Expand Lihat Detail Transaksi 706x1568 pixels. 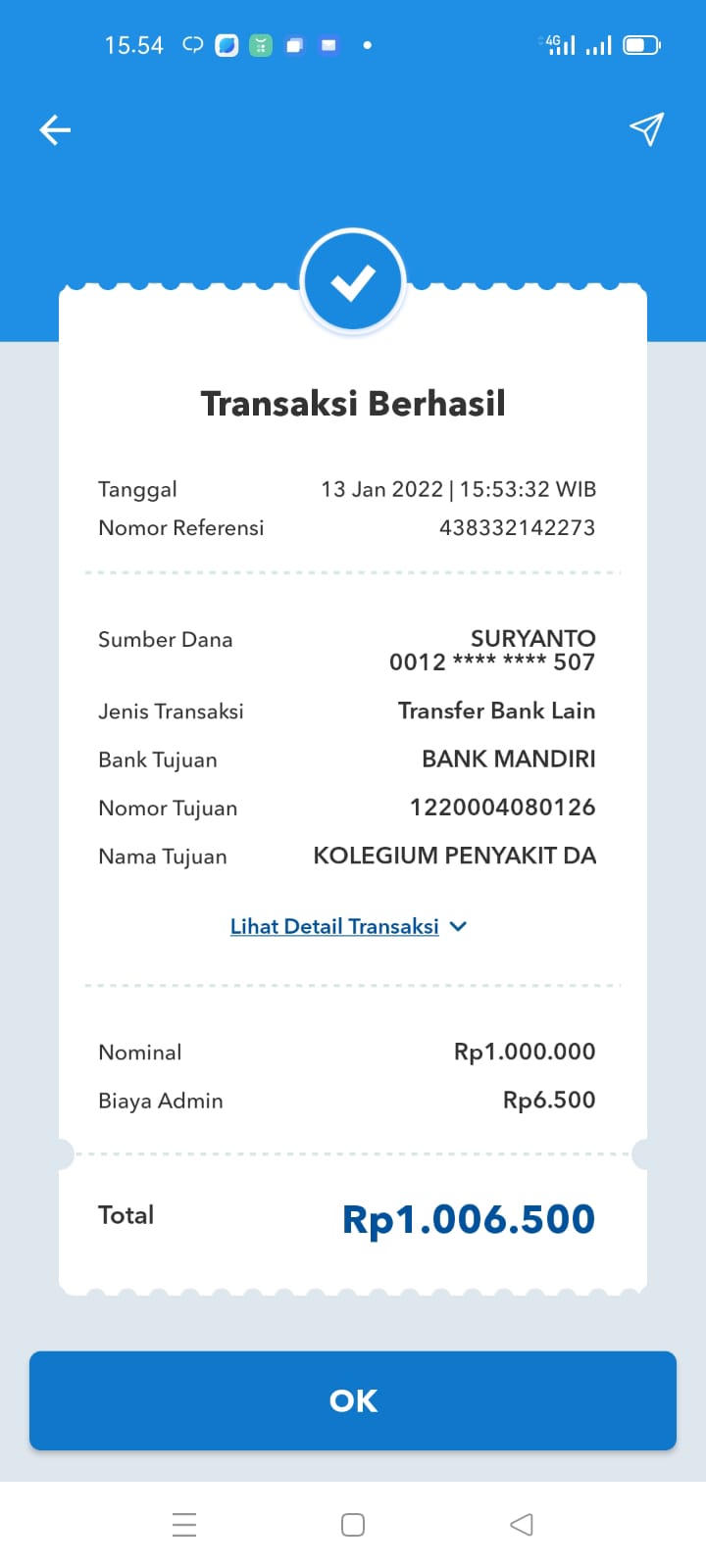pyautogui.click(x=348, y=926)
